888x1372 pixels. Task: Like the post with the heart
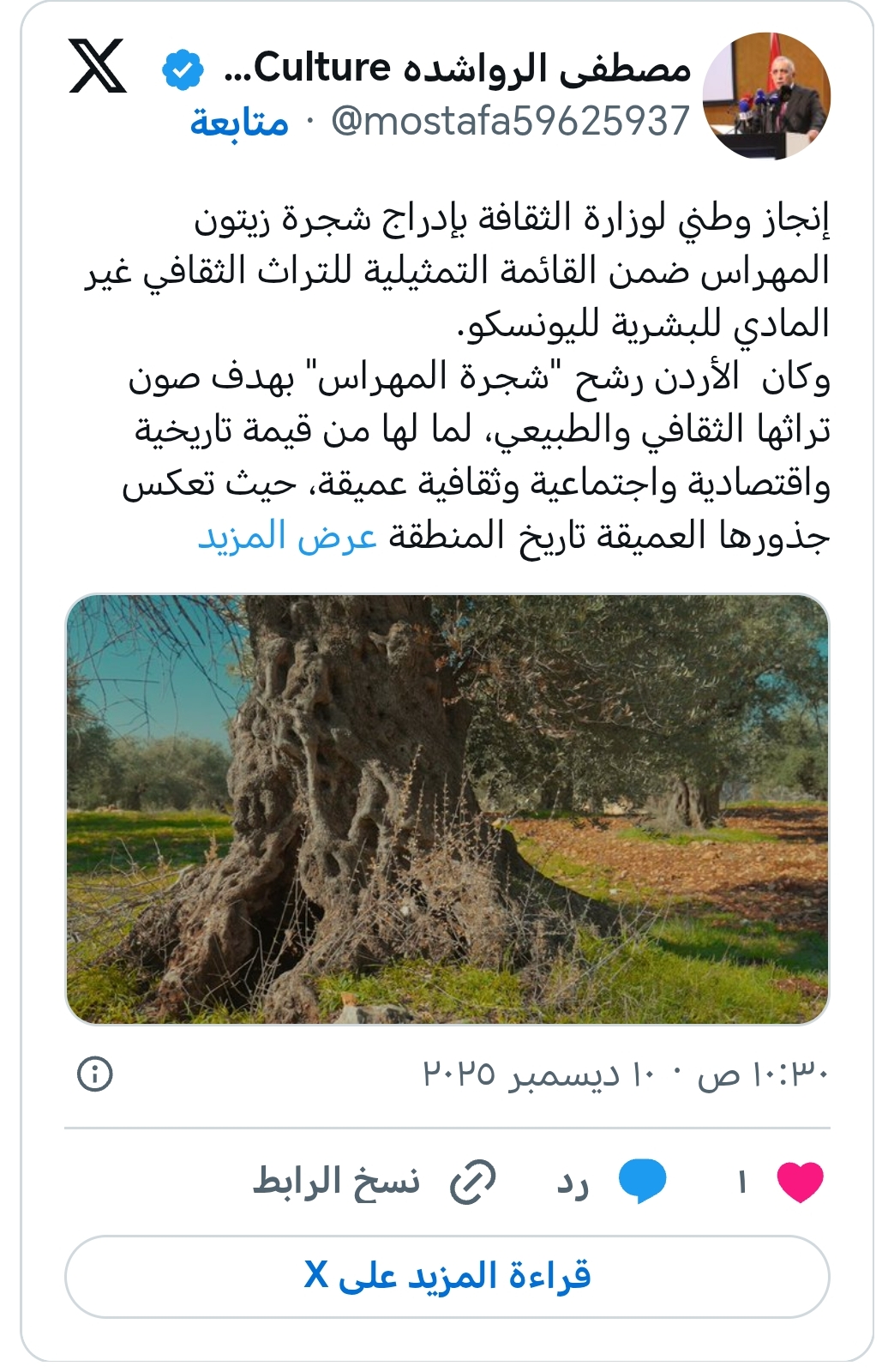799,1182
